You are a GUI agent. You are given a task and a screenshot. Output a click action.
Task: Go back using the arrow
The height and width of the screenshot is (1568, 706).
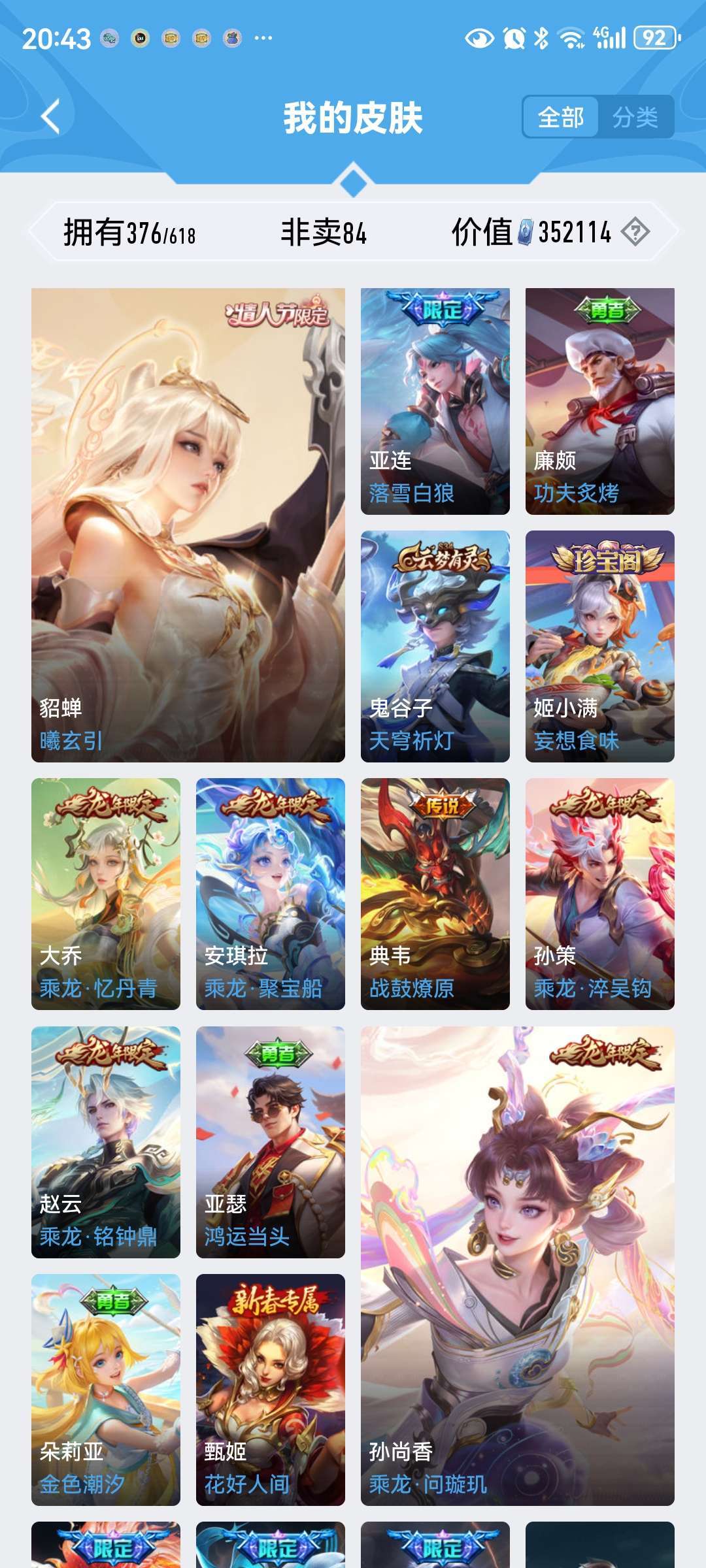click(x=51, y=117)
